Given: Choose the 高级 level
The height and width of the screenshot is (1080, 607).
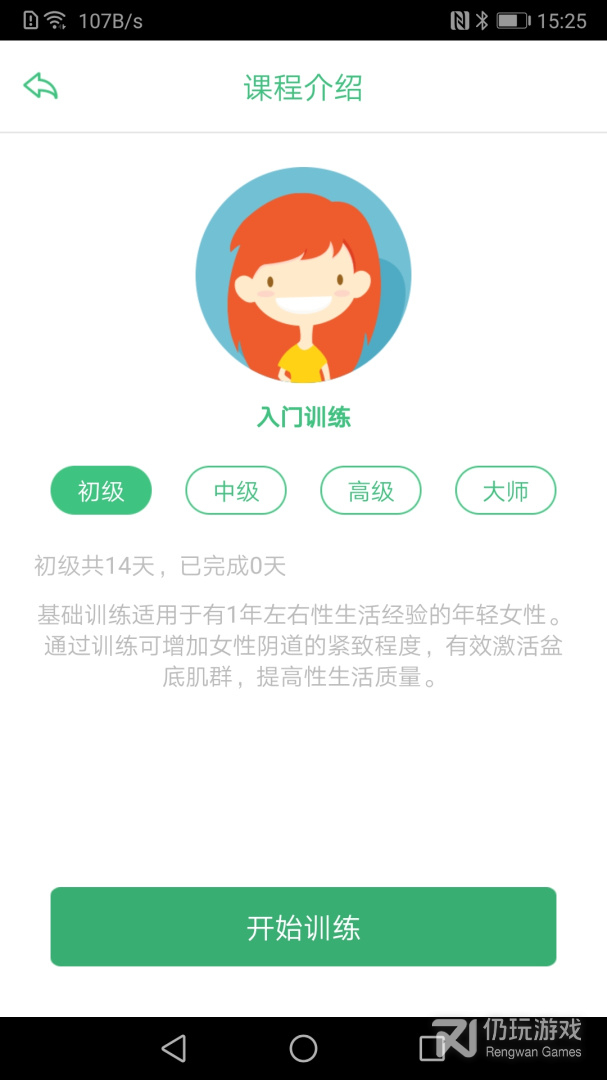Looking at the screenshot, I should pyautogui.click(x=371, y=491).
